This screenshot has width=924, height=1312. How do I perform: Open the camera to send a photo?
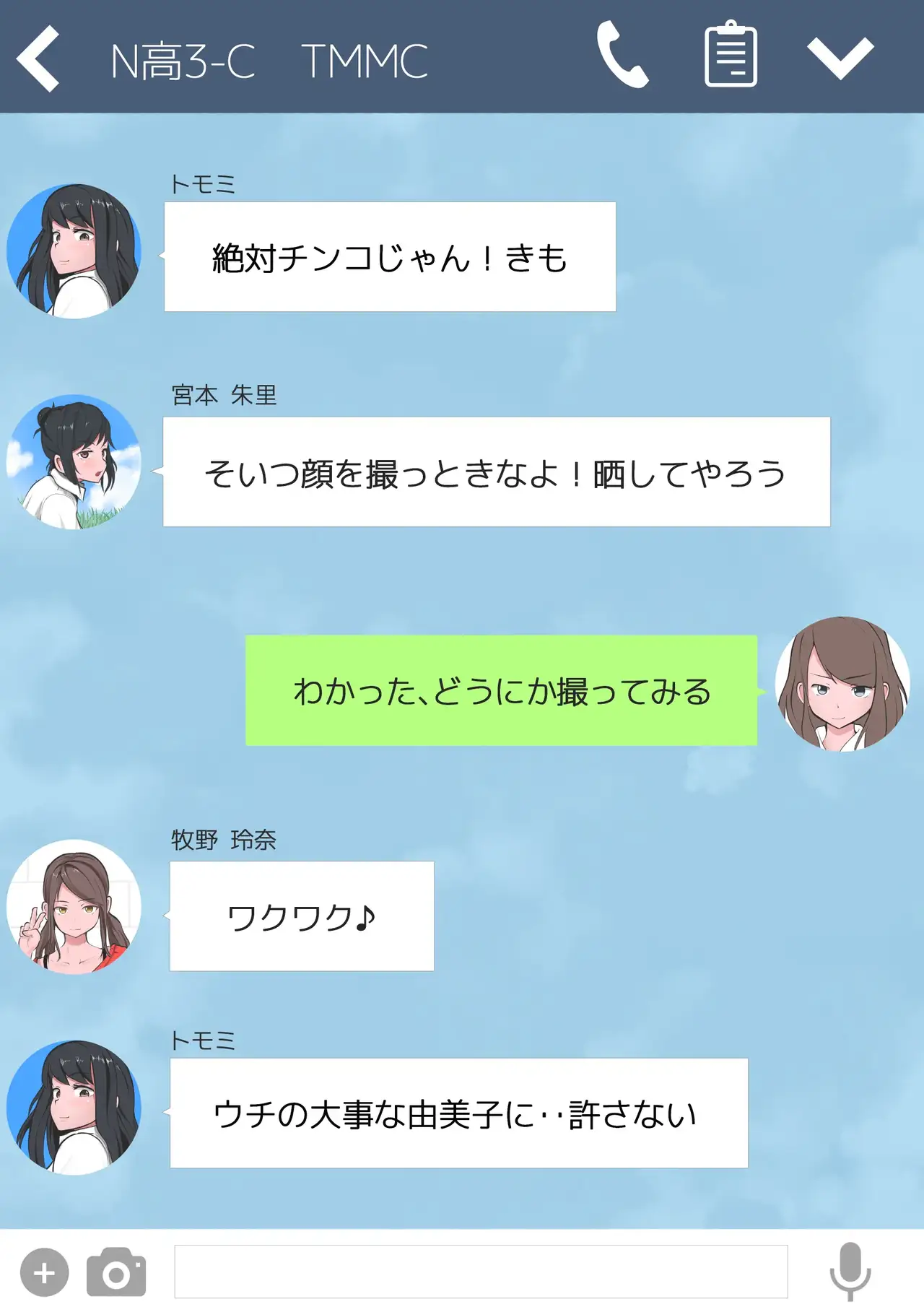(x=116, y=1272)
